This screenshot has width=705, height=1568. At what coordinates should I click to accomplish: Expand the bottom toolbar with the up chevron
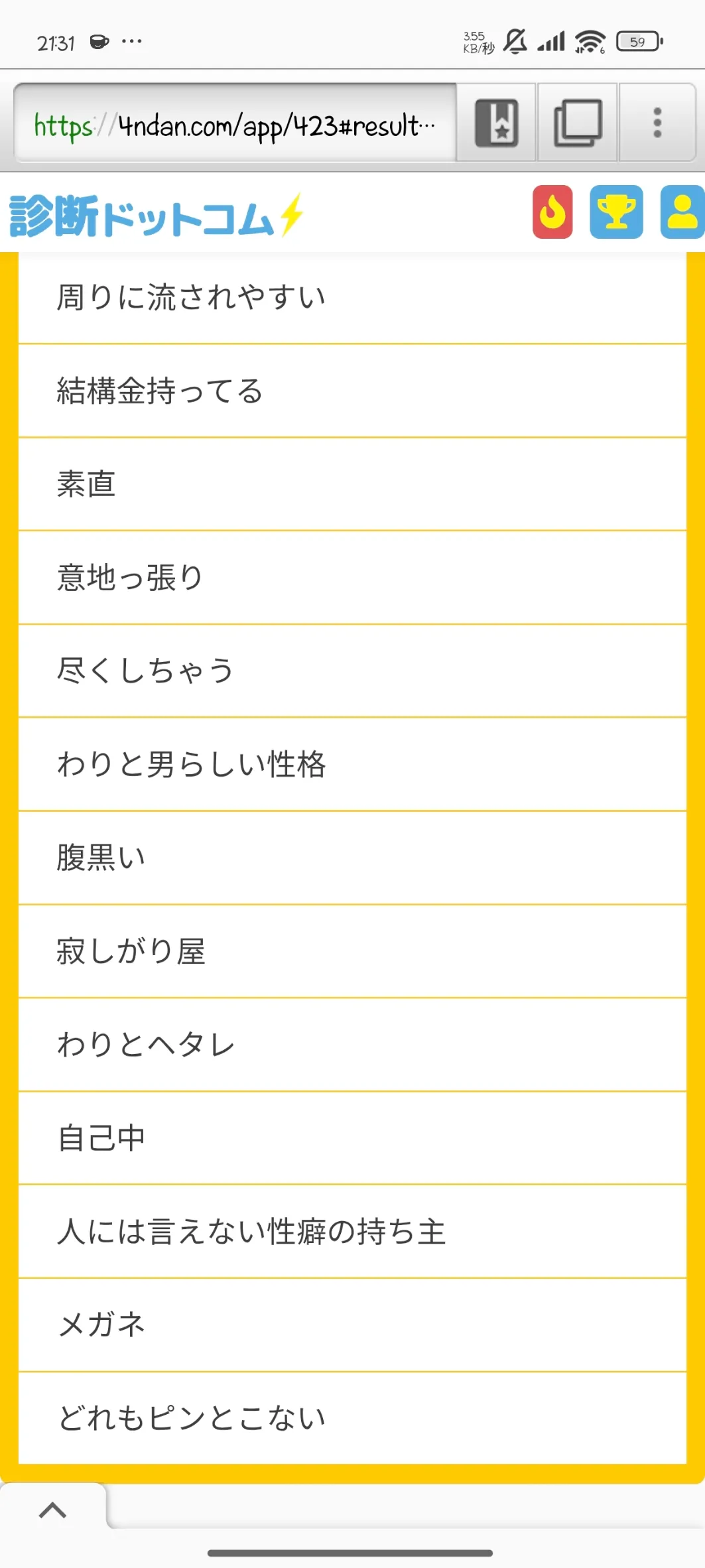tap(53, 1510)
